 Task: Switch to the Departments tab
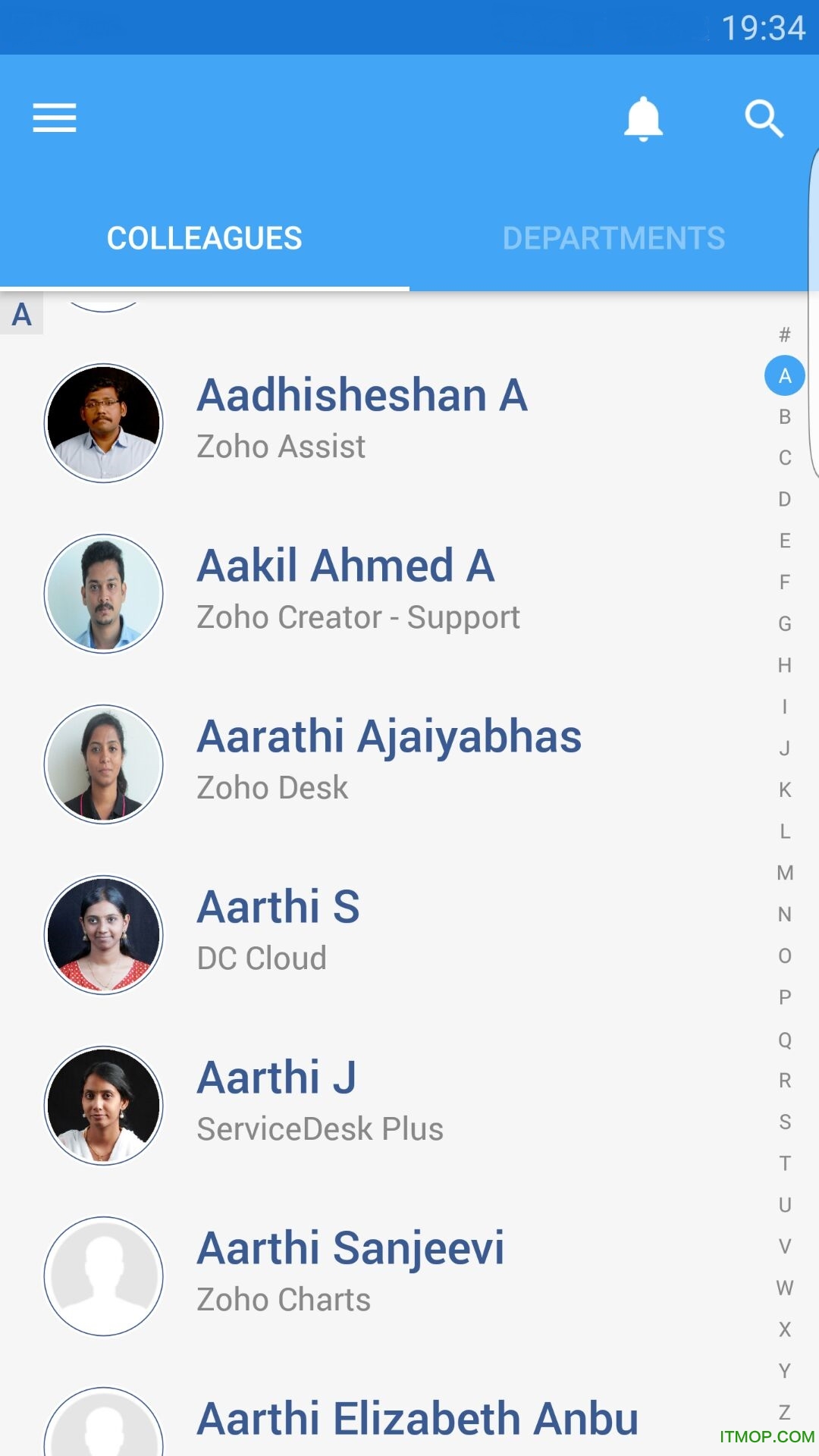[613, 239]
